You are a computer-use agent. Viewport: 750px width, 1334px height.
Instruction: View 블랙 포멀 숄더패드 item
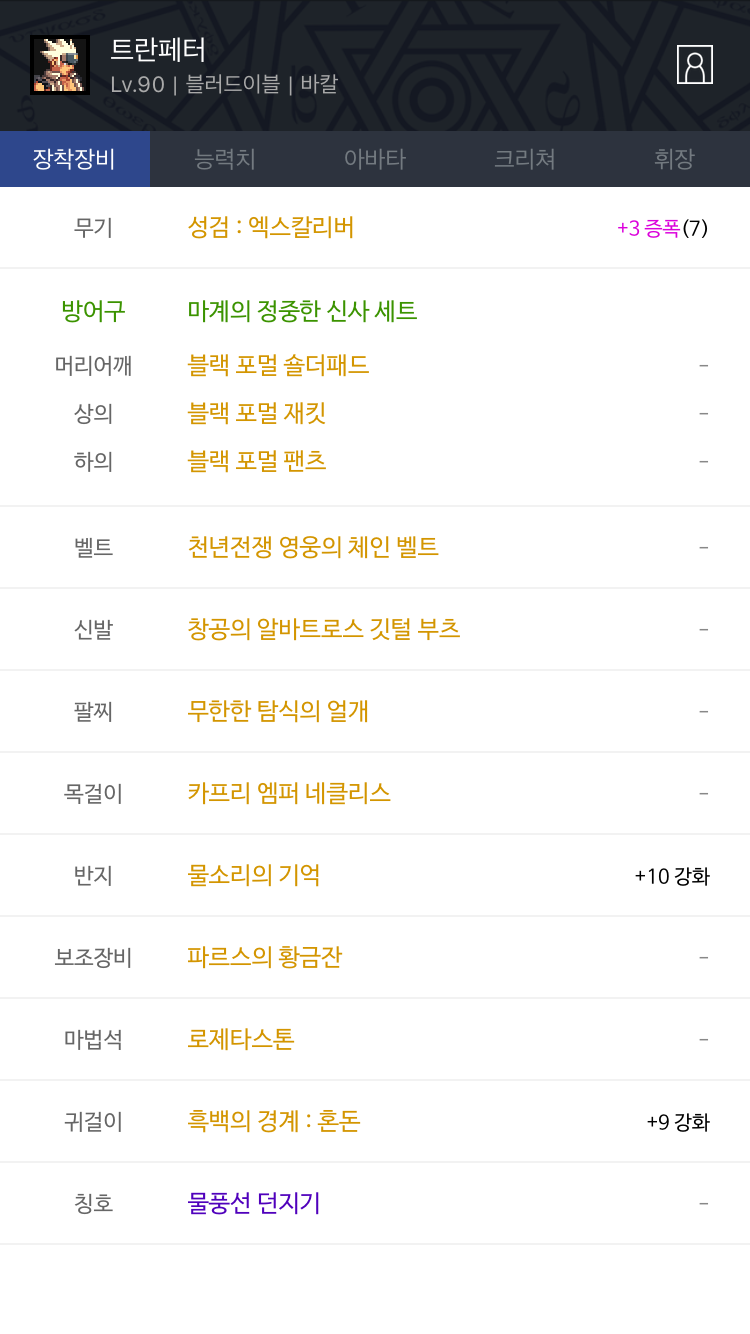[x=278, y=365]
